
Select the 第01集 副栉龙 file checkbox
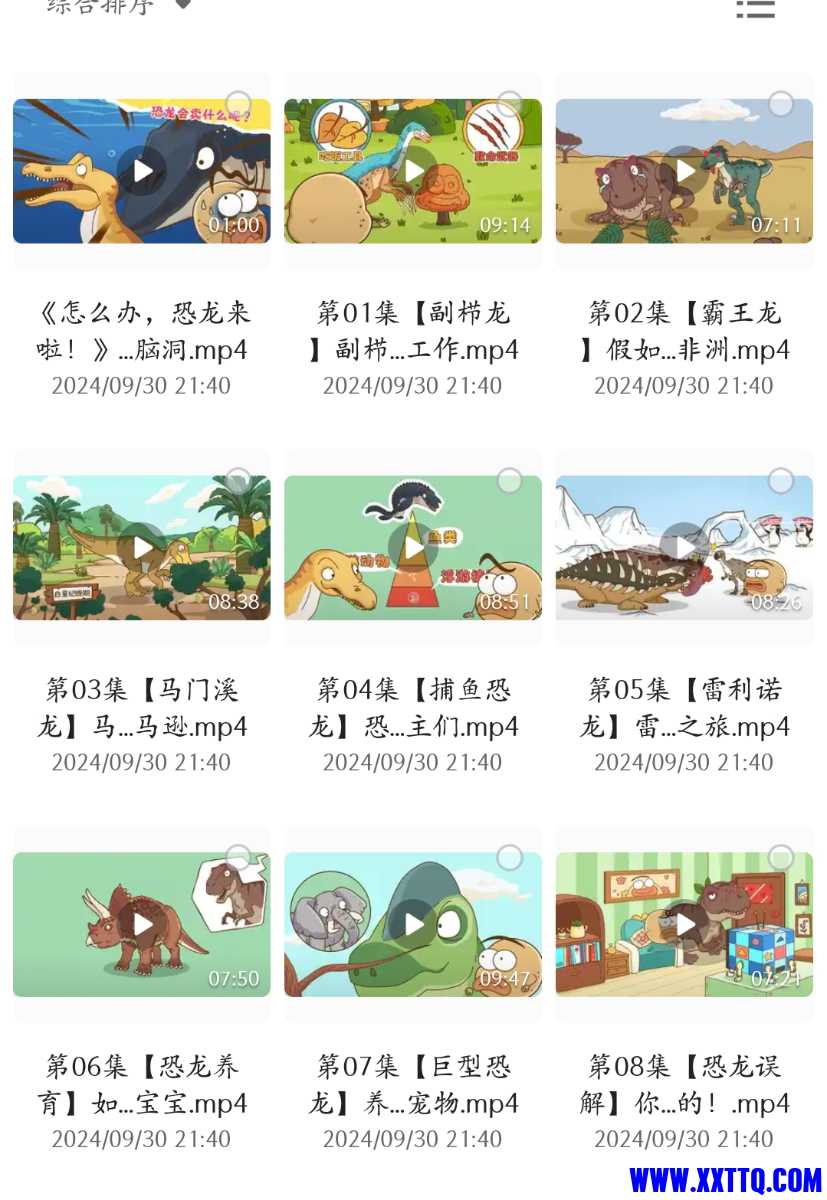tap(510, 103)
